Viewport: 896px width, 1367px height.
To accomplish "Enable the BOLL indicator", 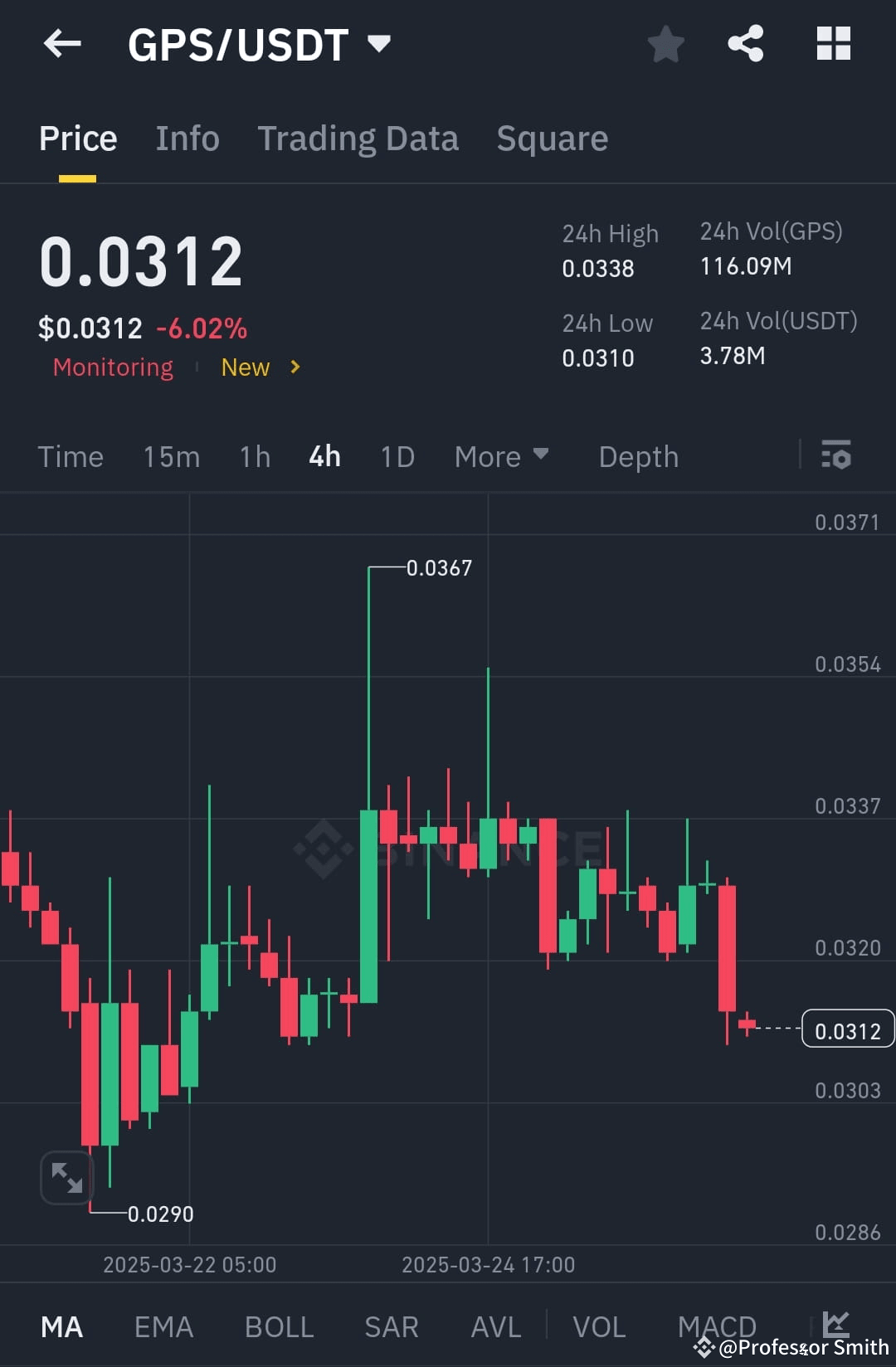I will [x=279, y=1326].
